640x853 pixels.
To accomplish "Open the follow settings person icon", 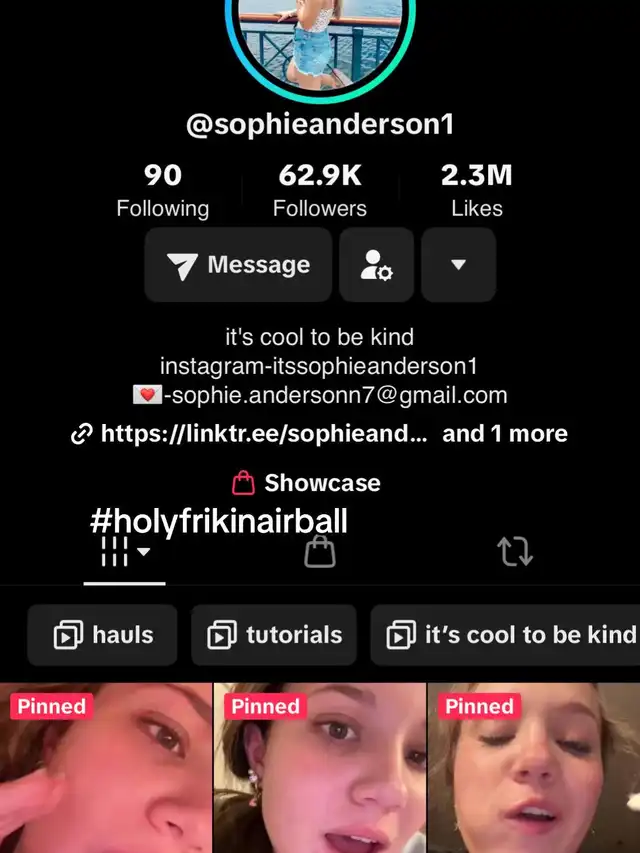I will (377, 265).
